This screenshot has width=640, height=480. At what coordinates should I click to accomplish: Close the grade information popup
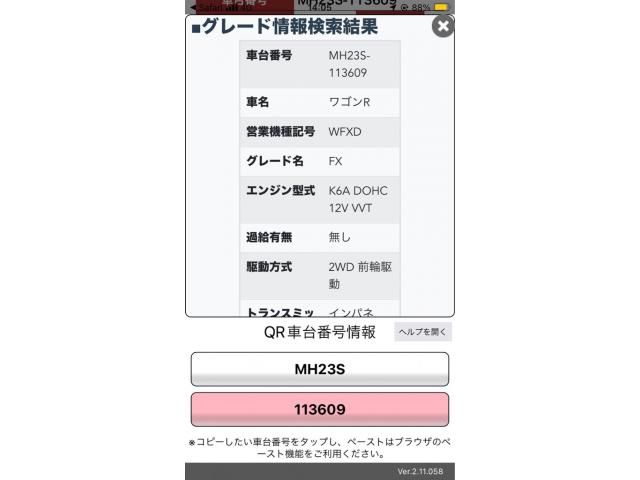click(x=443, y=27)
